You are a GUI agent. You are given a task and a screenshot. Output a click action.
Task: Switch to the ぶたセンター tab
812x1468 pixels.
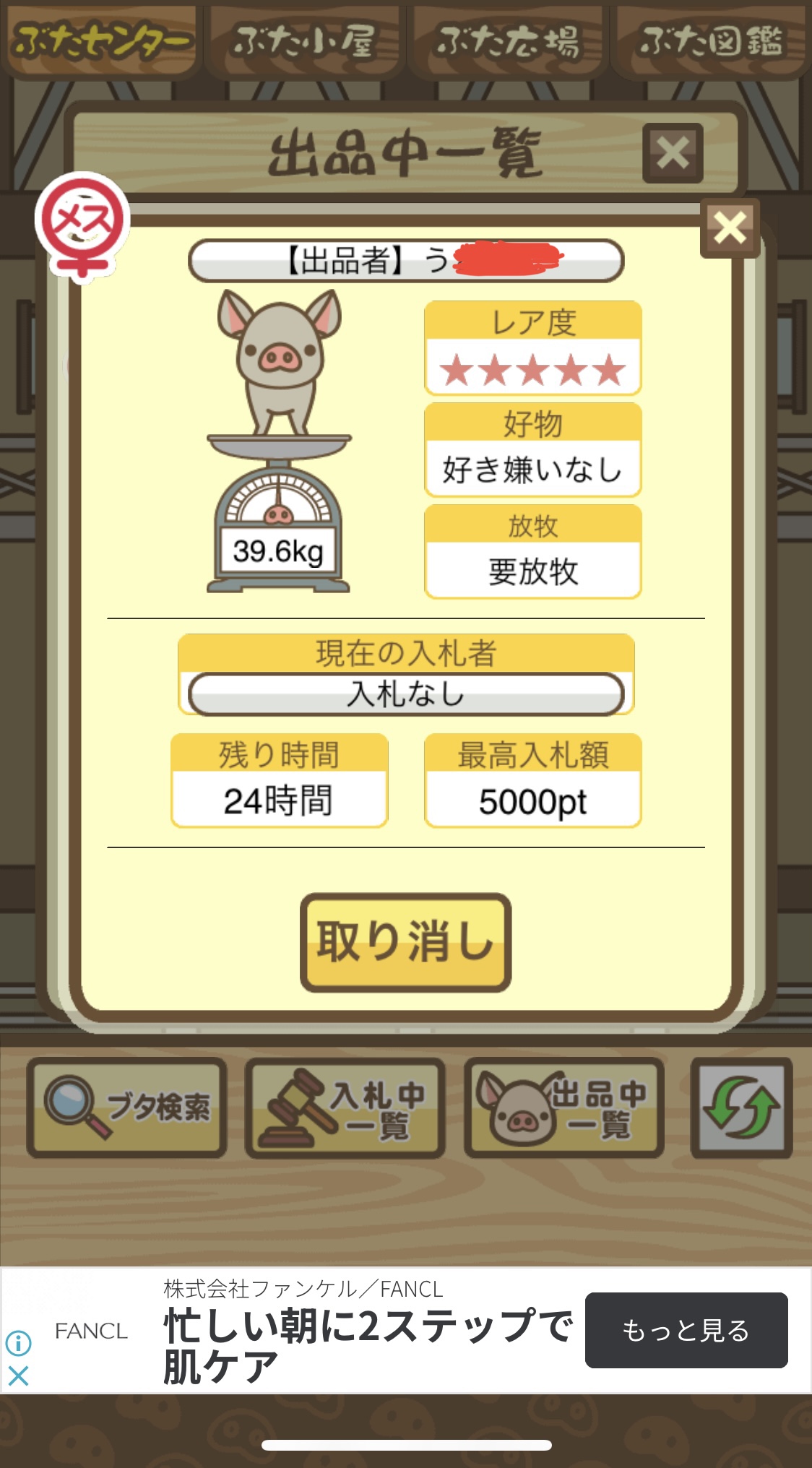click(101, 40)
